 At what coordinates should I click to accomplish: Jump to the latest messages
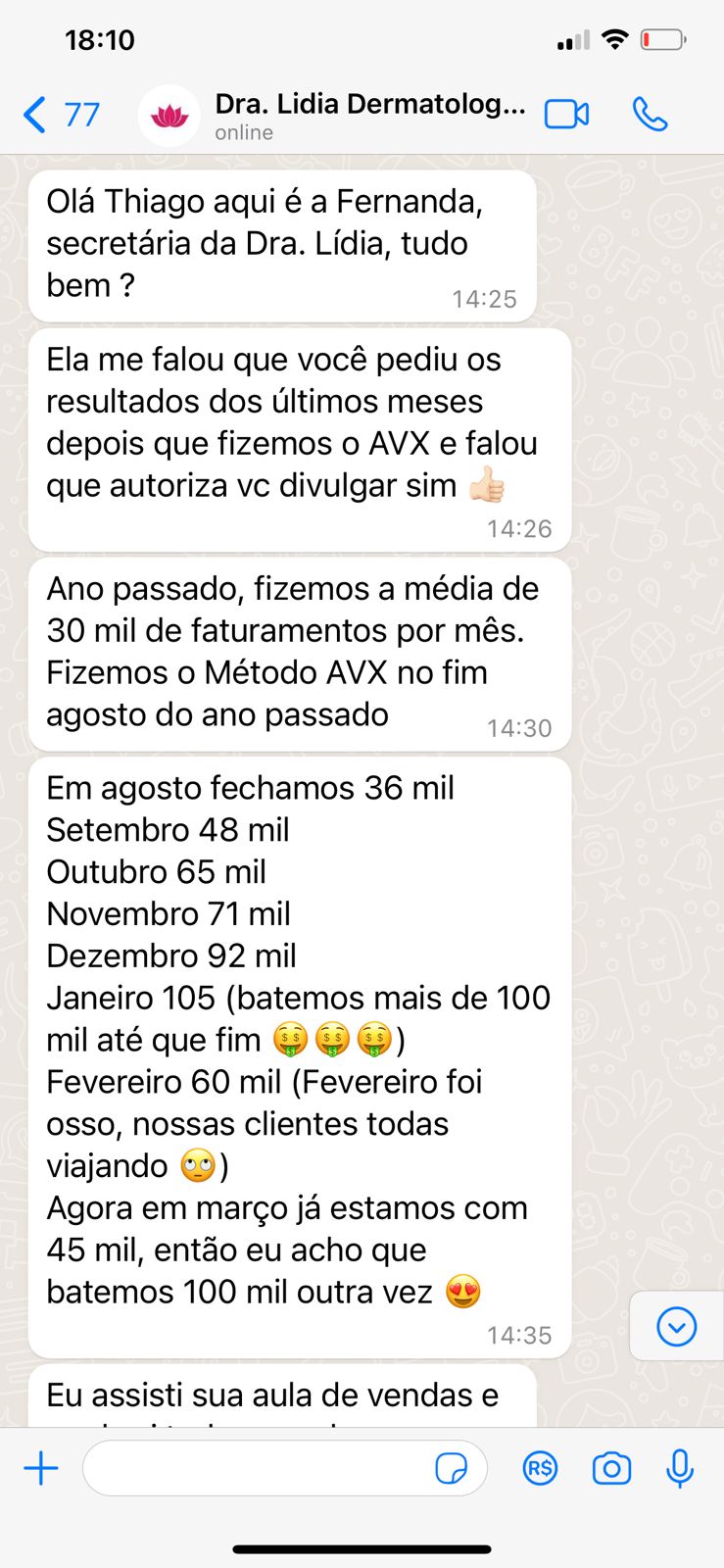click(x=676, y=1327)
